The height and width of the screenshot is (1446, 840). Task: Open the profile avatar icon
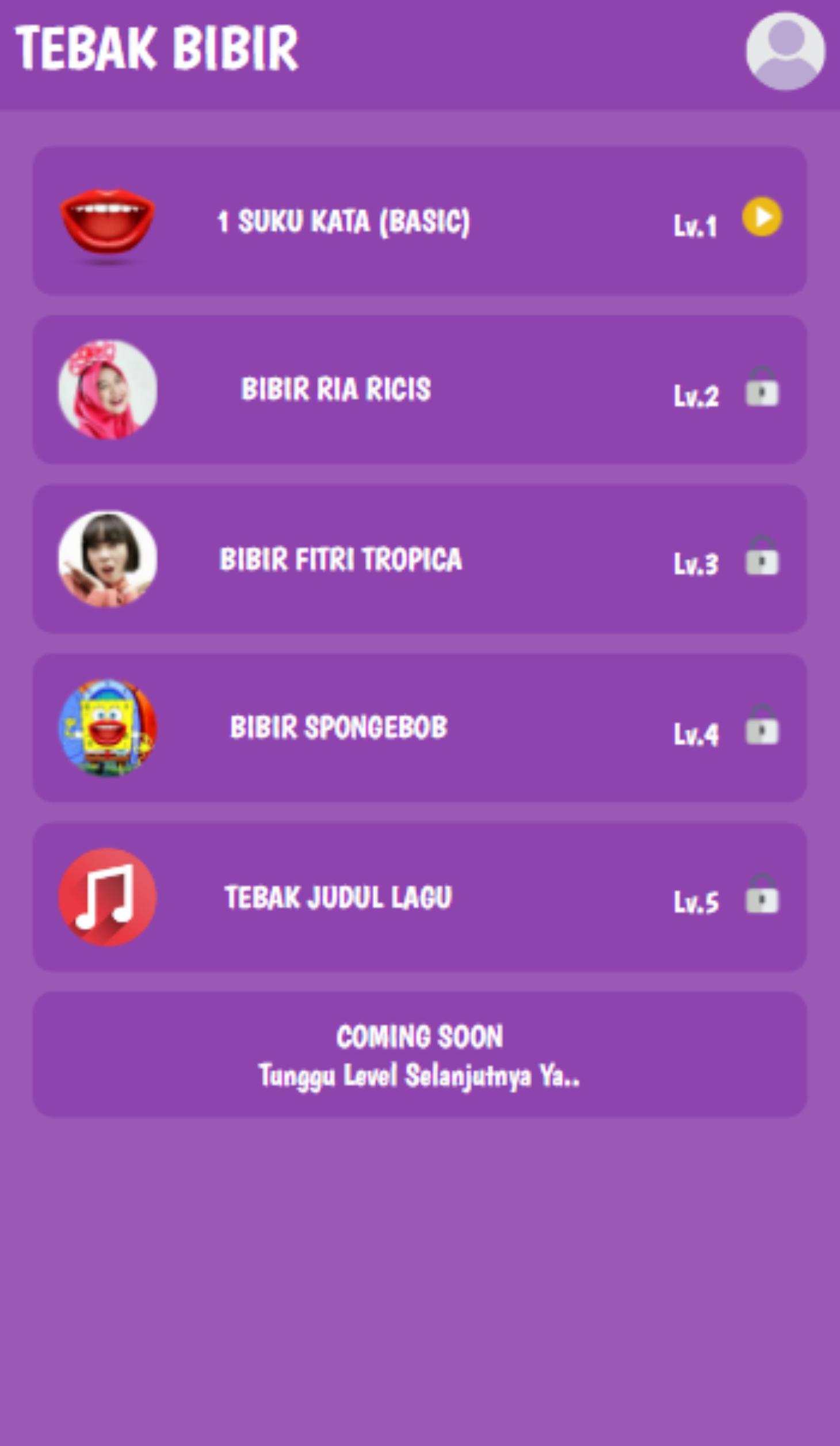point(785,52)
